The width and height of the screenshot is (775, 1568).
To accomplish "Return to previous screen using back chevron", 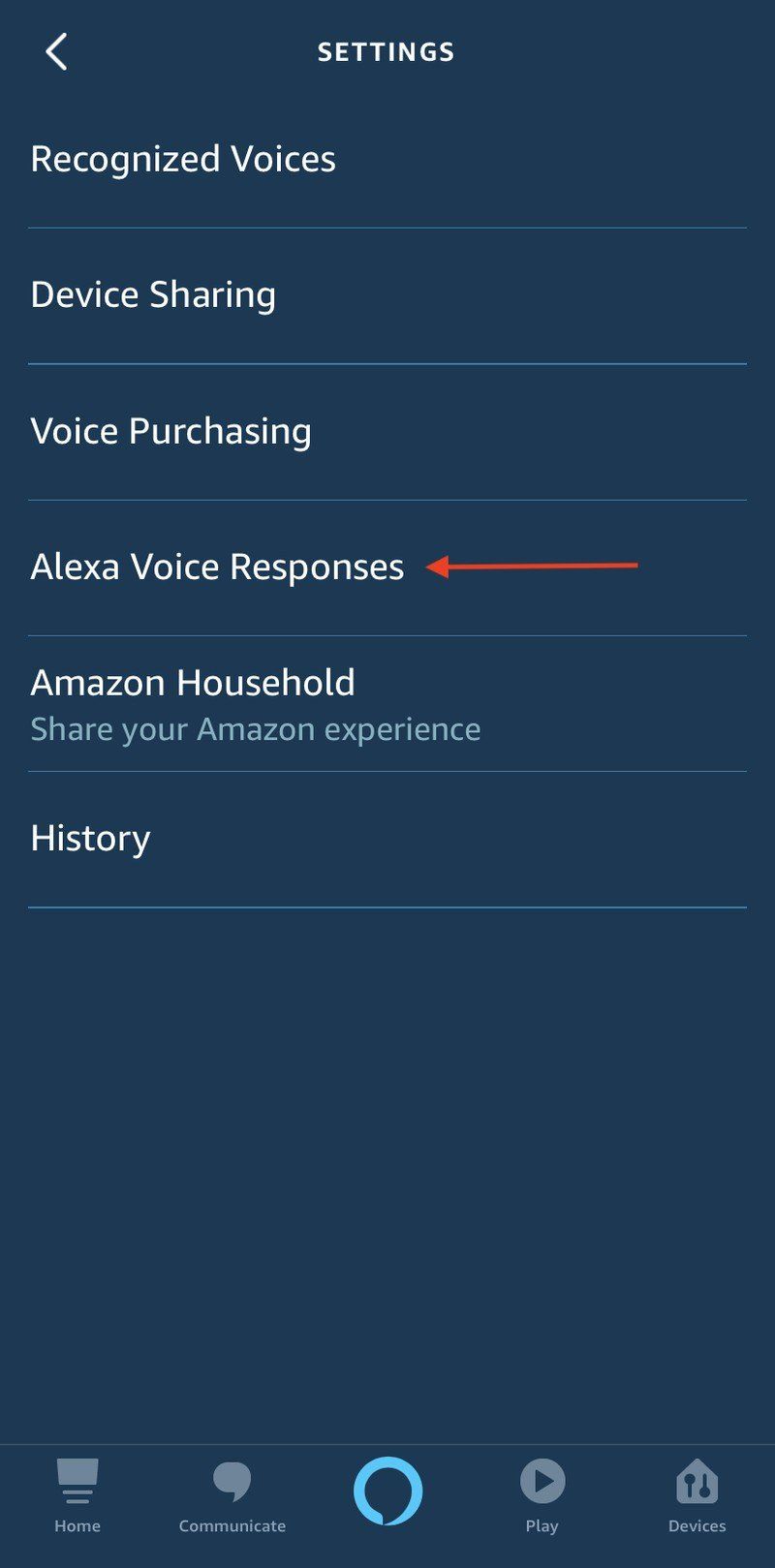I will (55, 51).
